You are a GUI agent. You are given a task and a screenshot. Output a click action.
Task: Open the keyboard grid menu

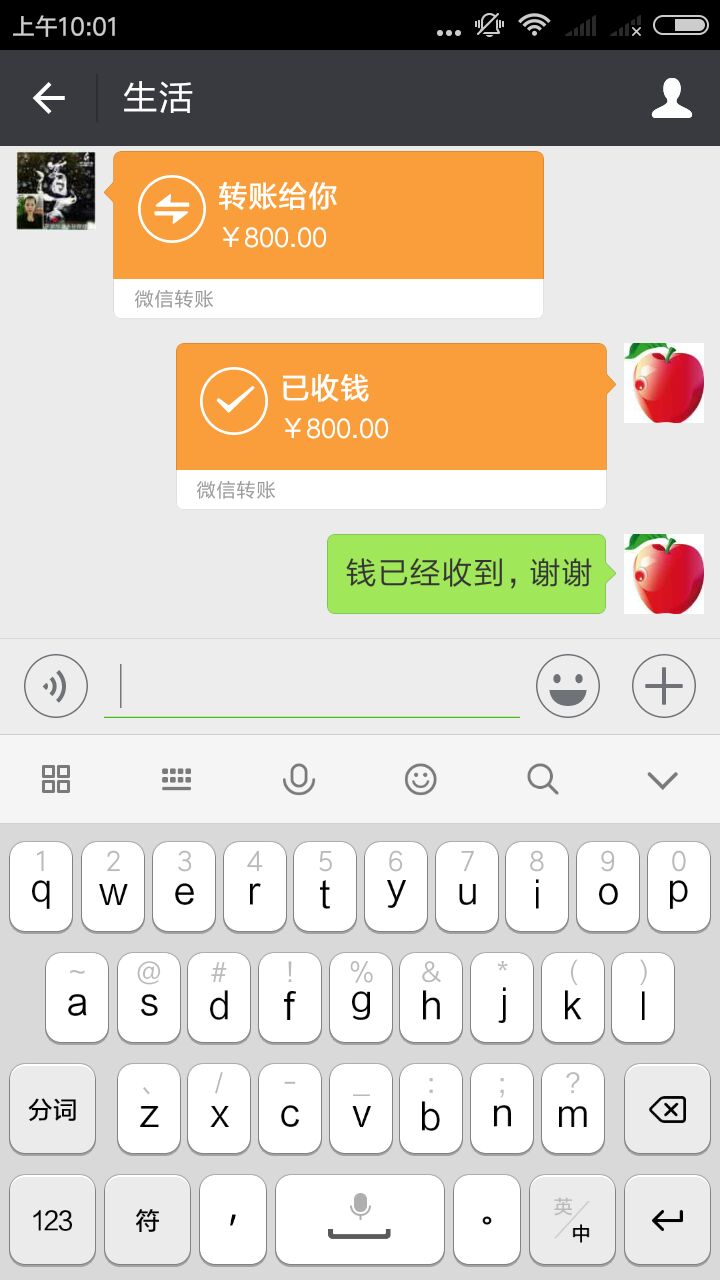[x=56, y=778]
